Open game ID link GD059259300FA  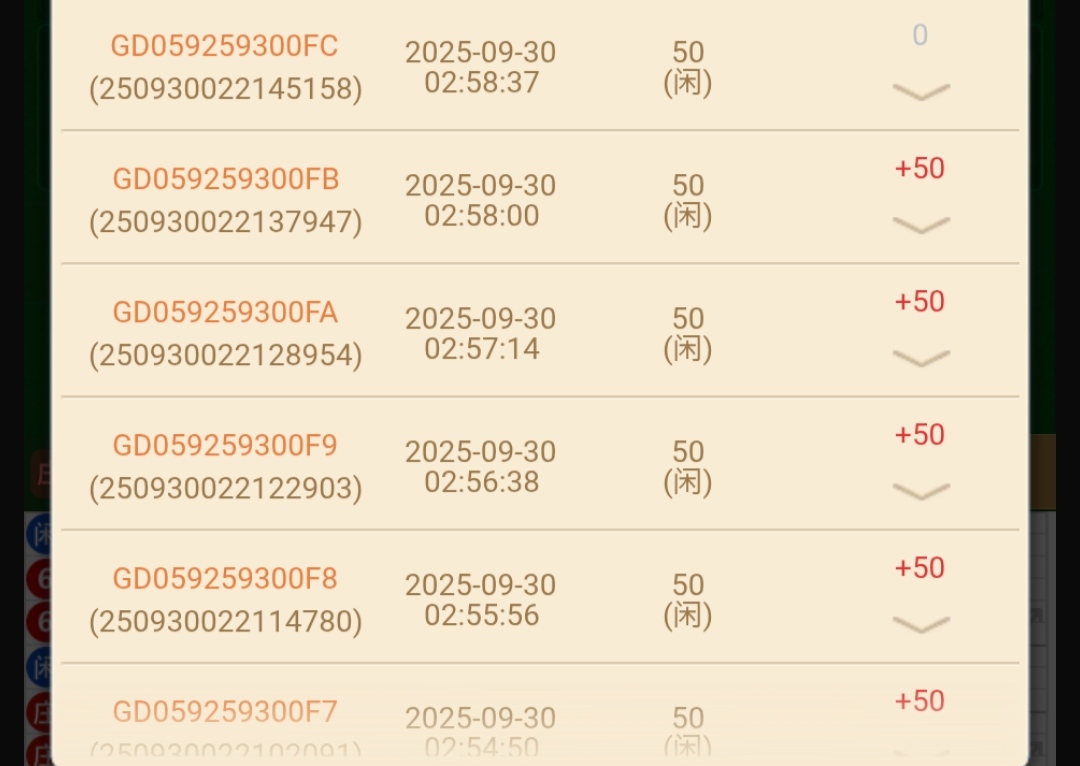click(x=225, y=313)
